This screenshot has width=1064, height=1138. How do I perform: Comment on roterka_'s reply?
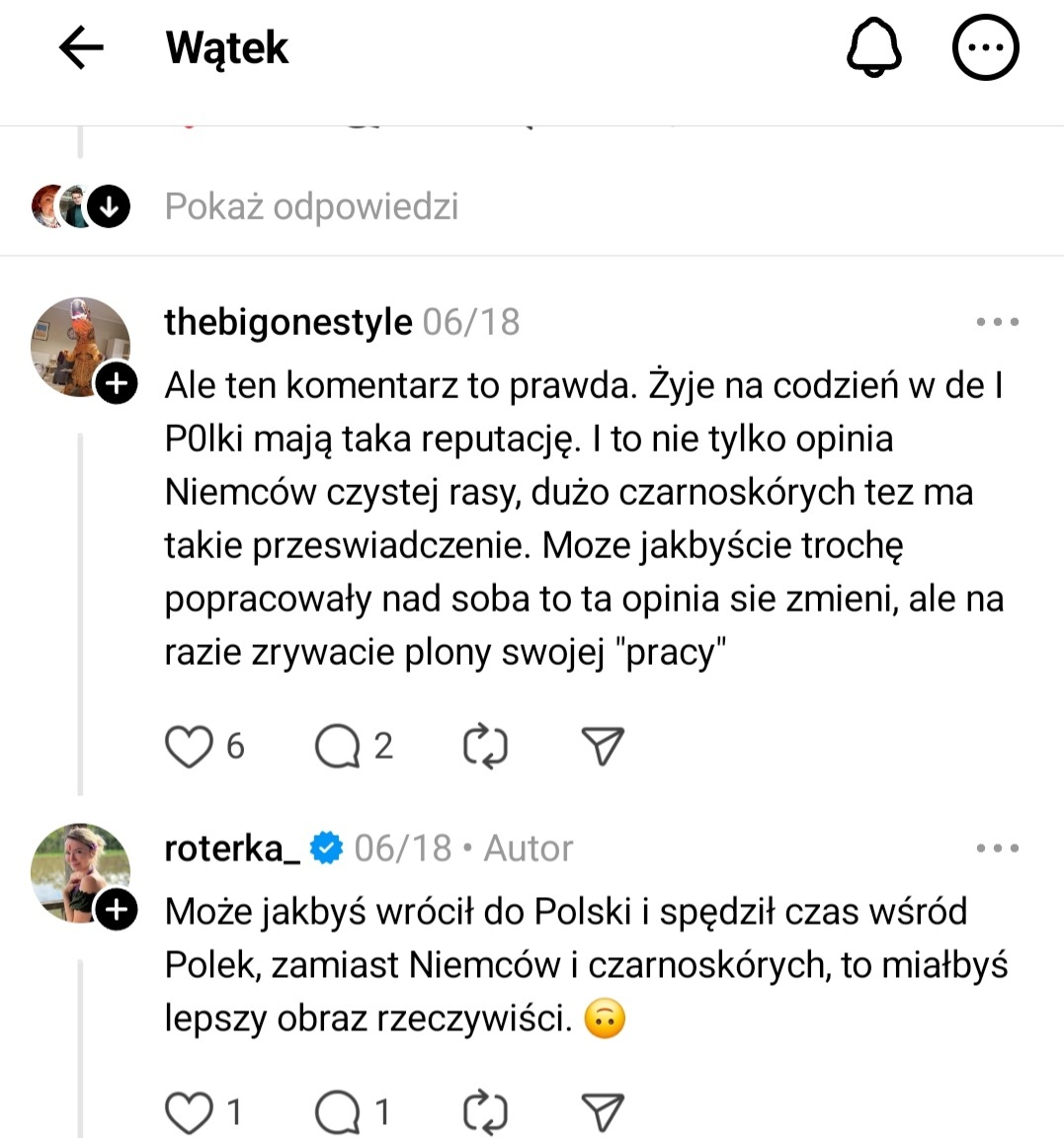coord(338,1113)
